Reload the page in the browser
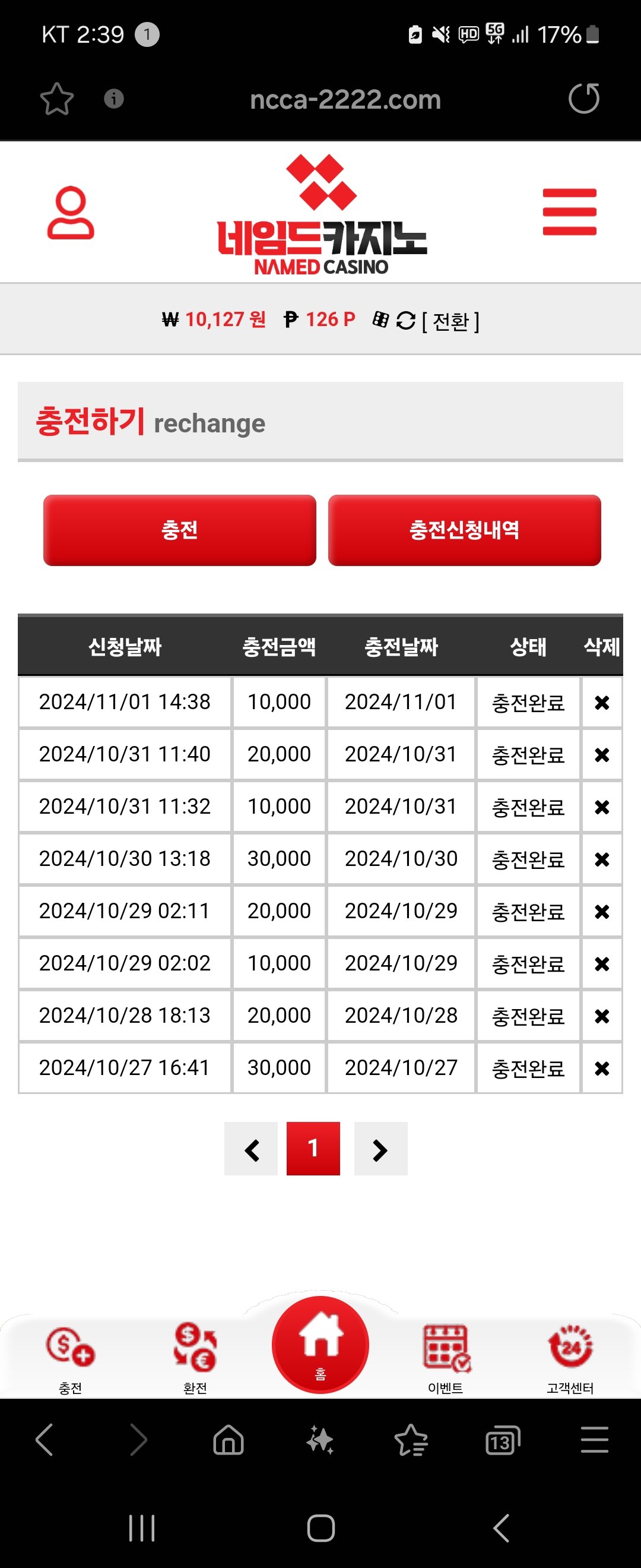 584,99
